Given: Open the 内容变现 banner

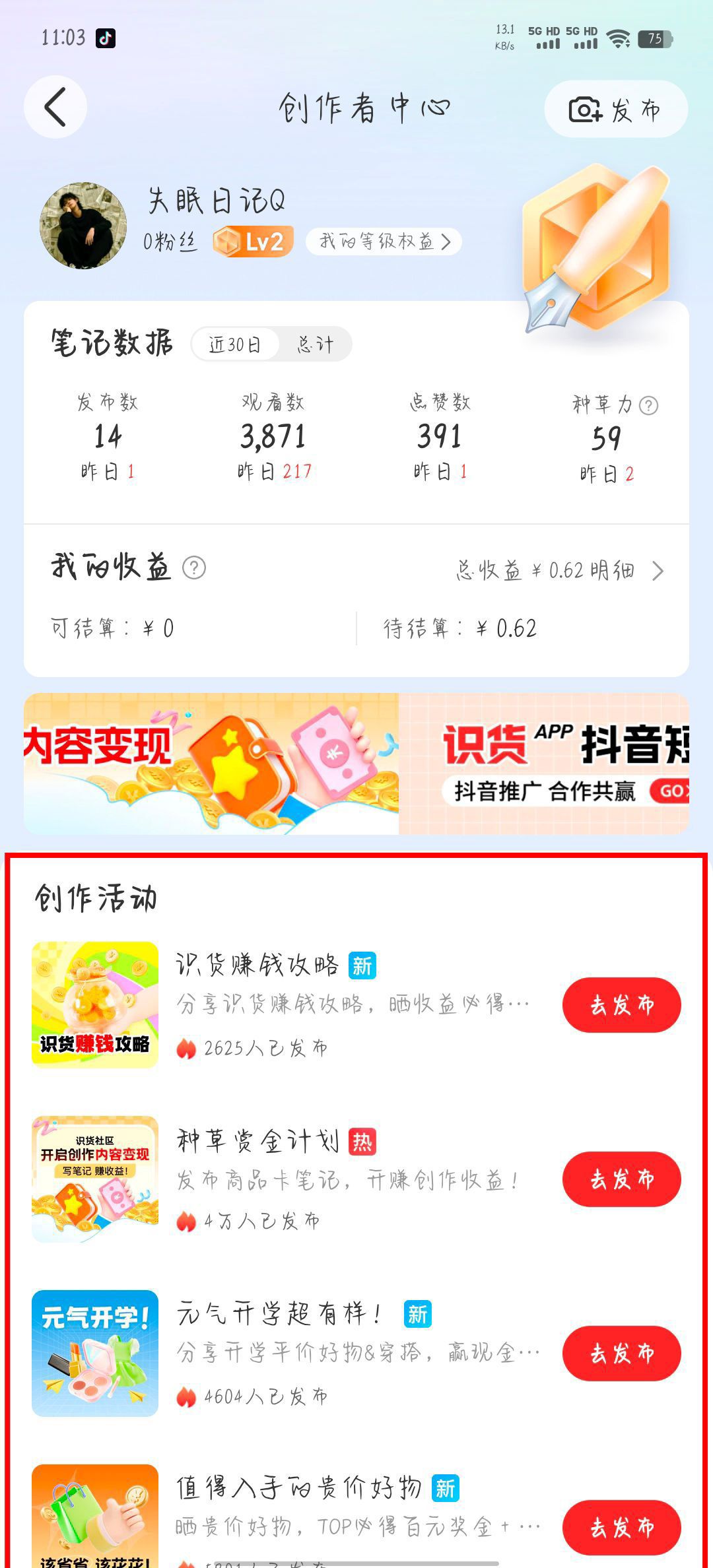Looking at the screenshot, I should click(x=211, y=764).
